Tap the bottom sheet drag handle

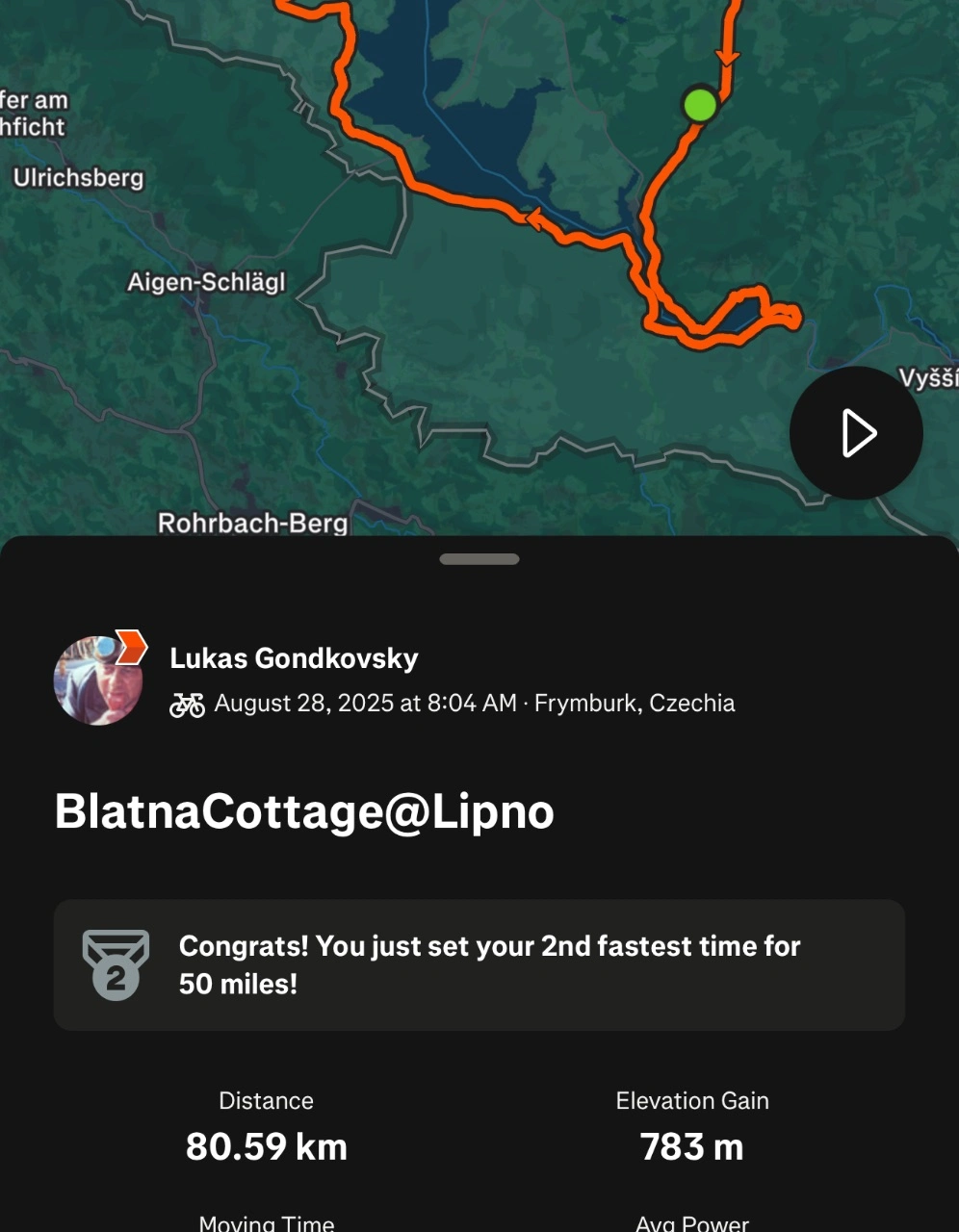(479, 559)
